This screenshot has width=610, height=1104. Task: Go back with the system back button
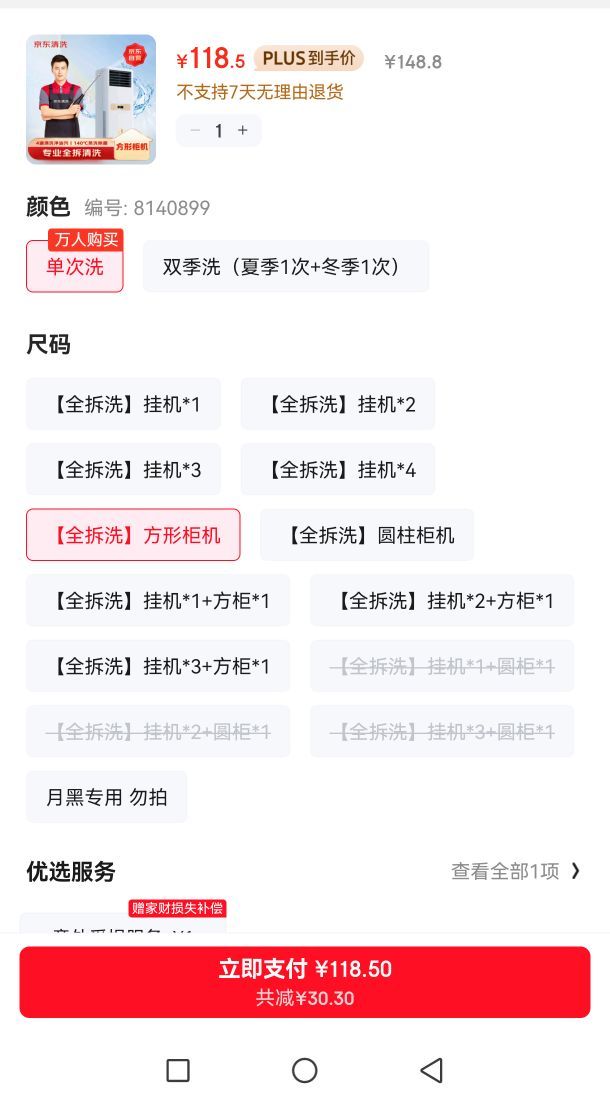432,1070
